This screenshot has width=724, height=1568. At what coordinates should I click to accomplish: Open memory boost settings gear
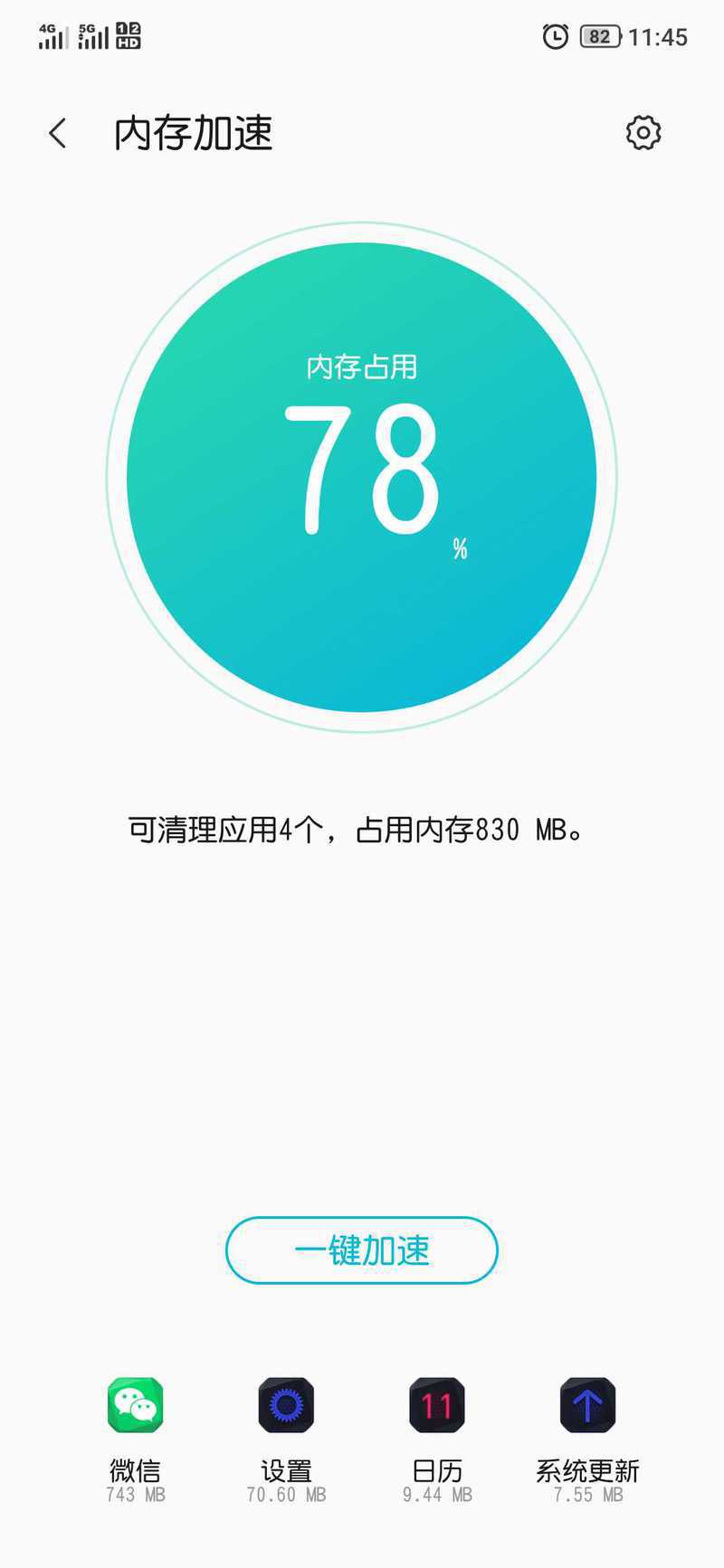(643, 133)
